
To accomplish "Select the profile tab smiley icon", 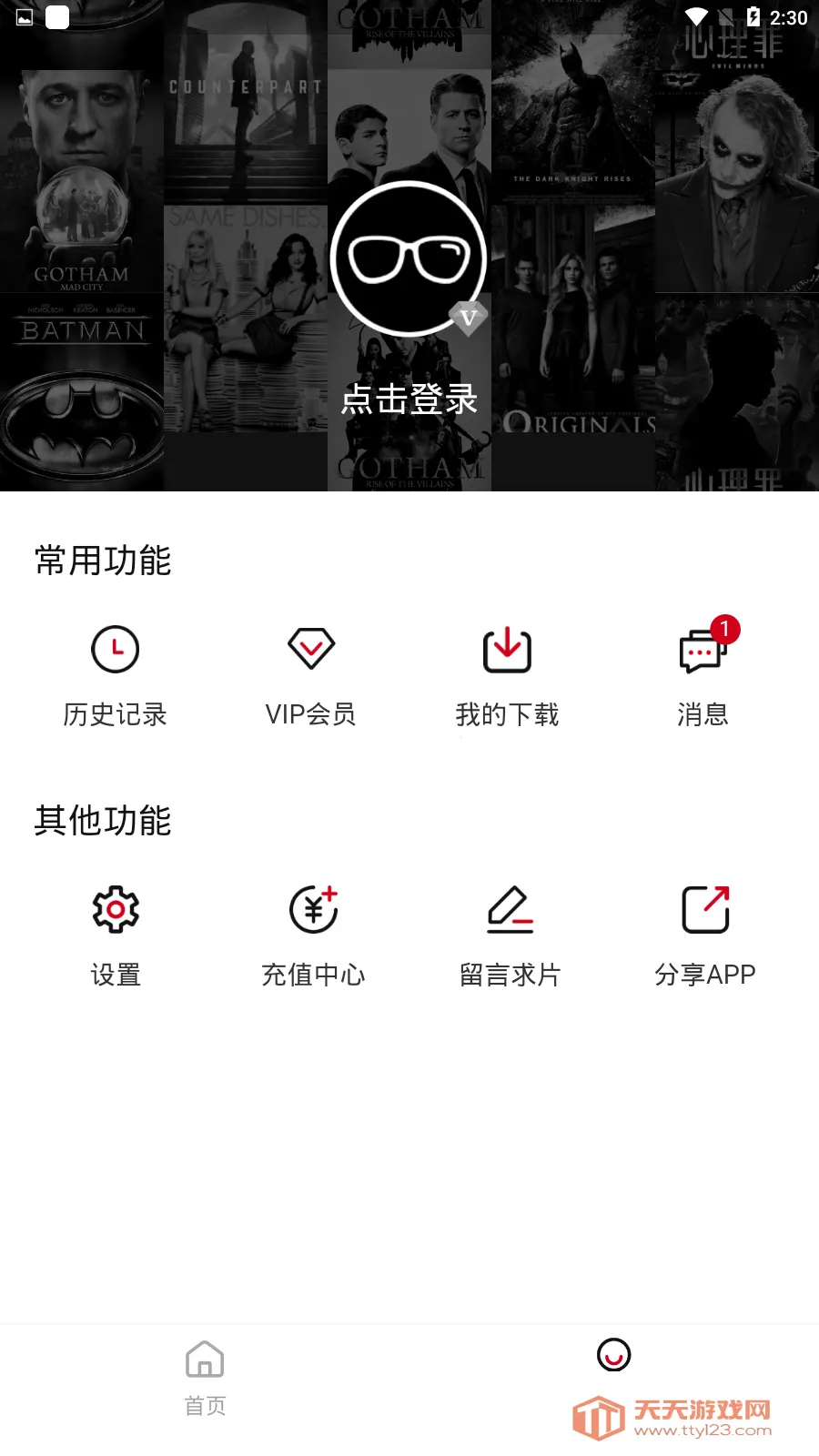I will point(614,1354).
